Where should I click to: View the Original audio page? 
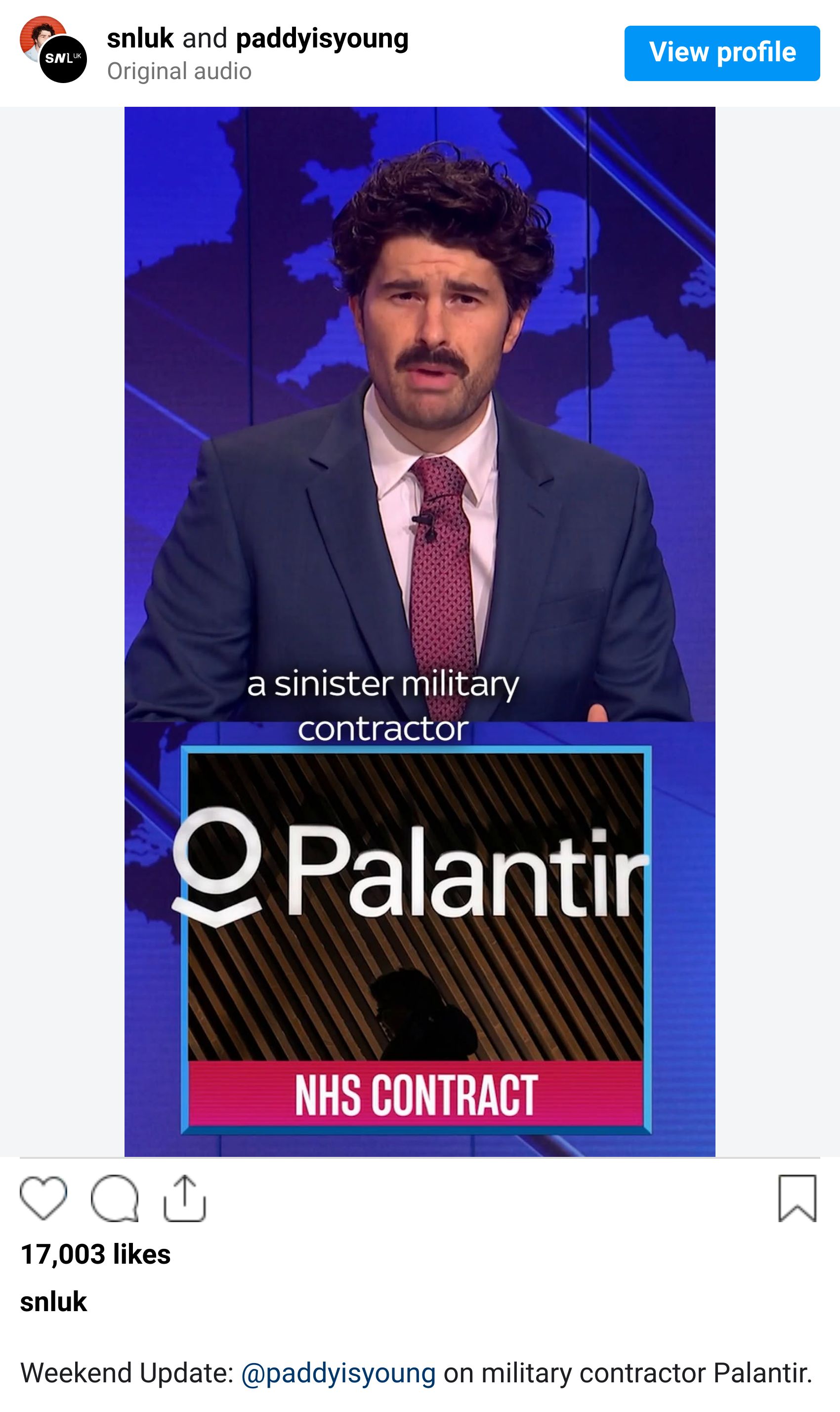179,71
